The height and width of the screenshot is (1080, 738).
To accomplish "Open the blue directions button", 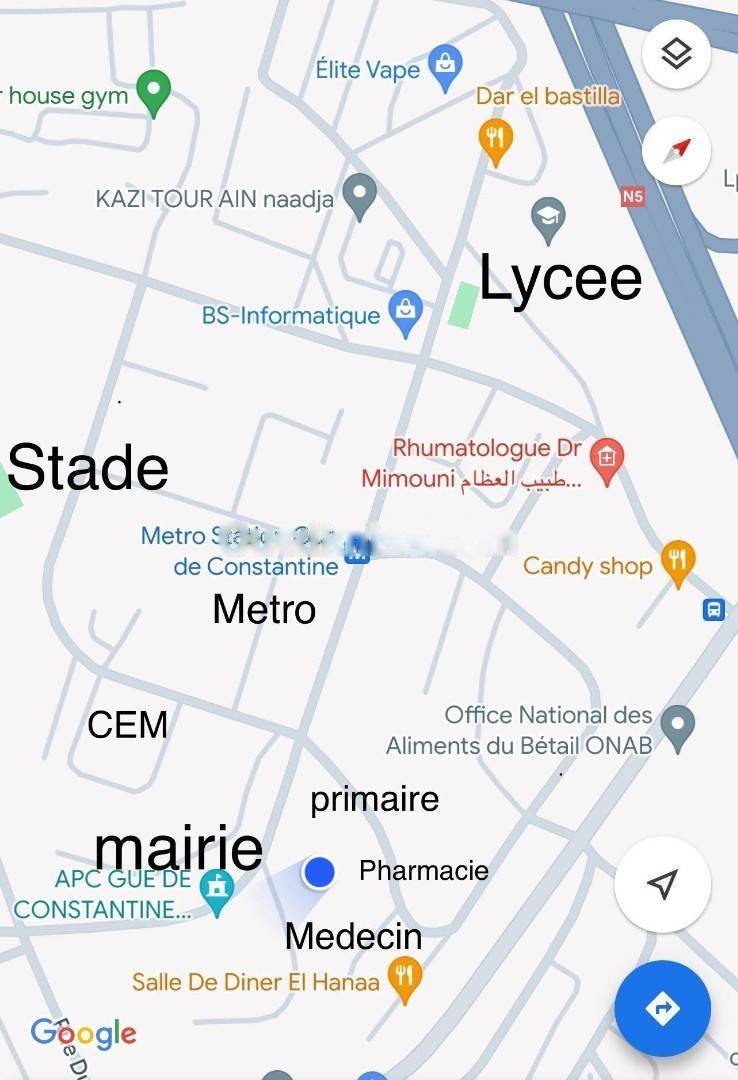I will pos(662,1008).
